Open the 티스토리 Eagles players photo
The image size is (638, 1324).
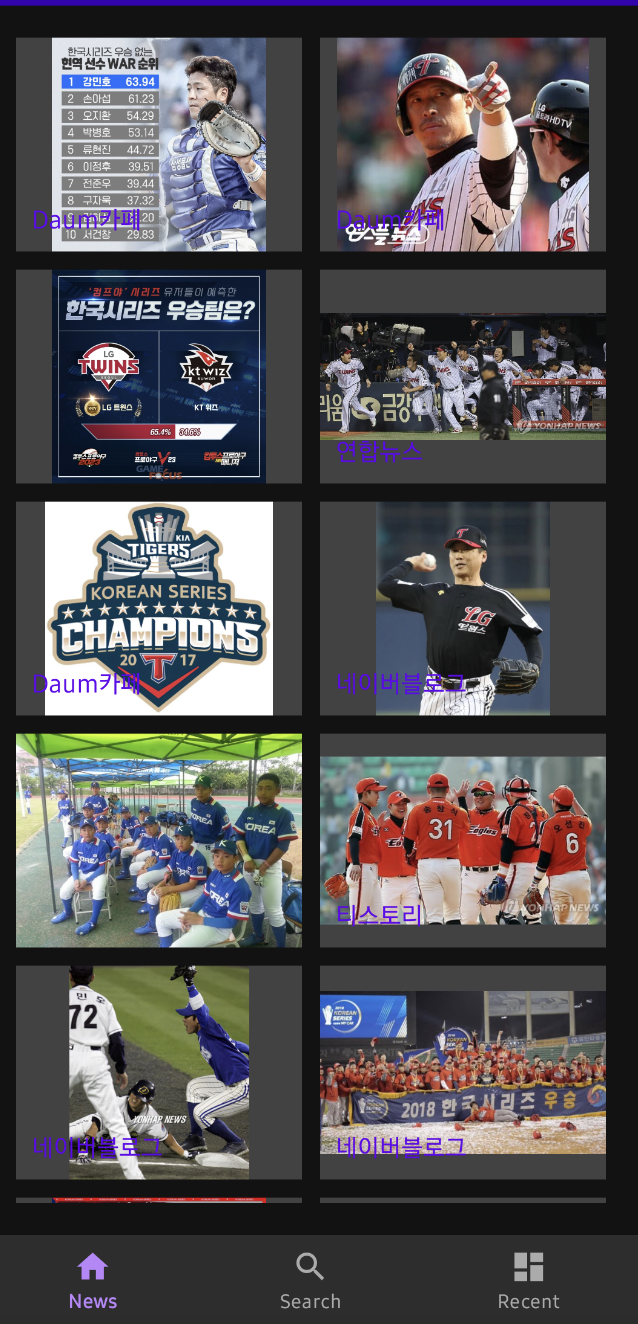coord(462,840)
